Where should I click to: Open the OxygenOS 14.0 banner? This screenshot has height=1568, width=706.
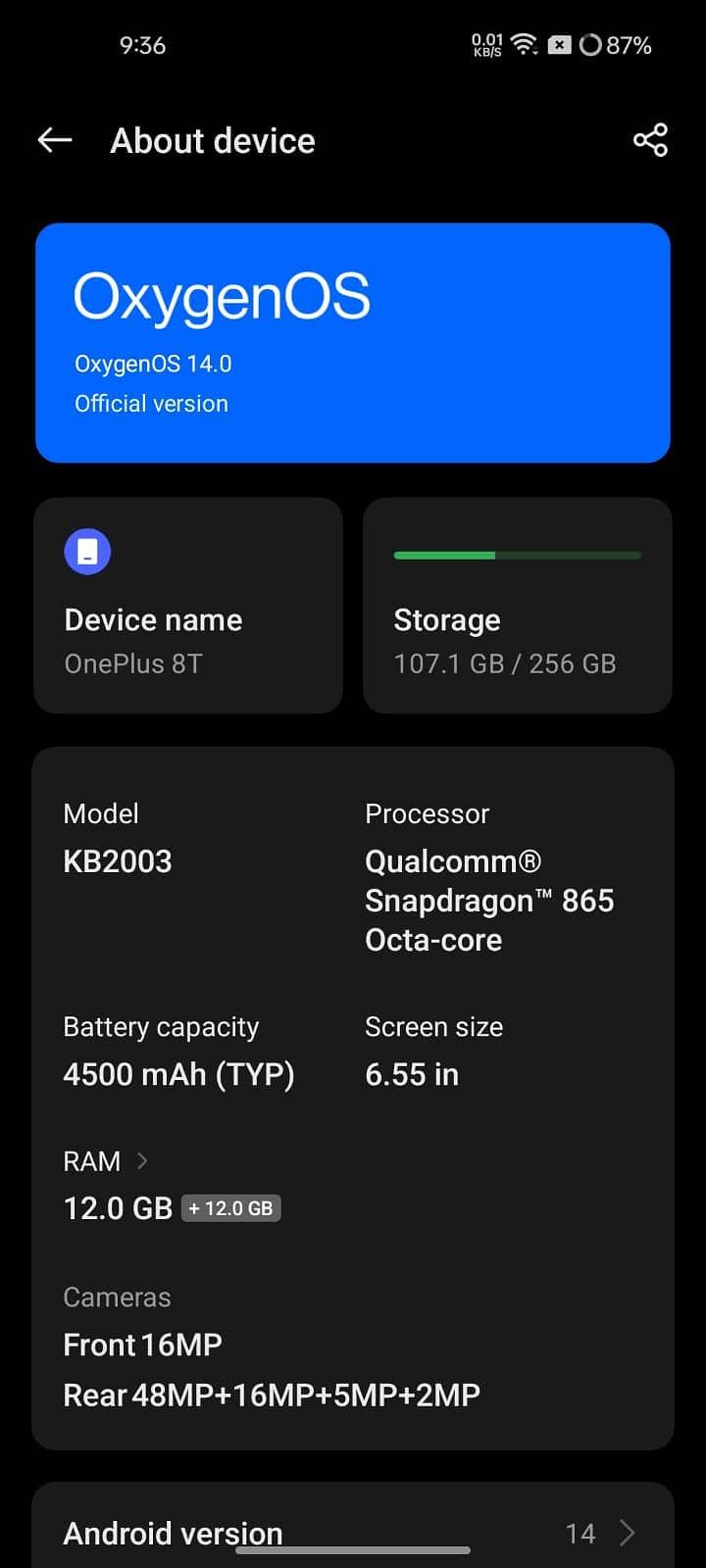353,341
